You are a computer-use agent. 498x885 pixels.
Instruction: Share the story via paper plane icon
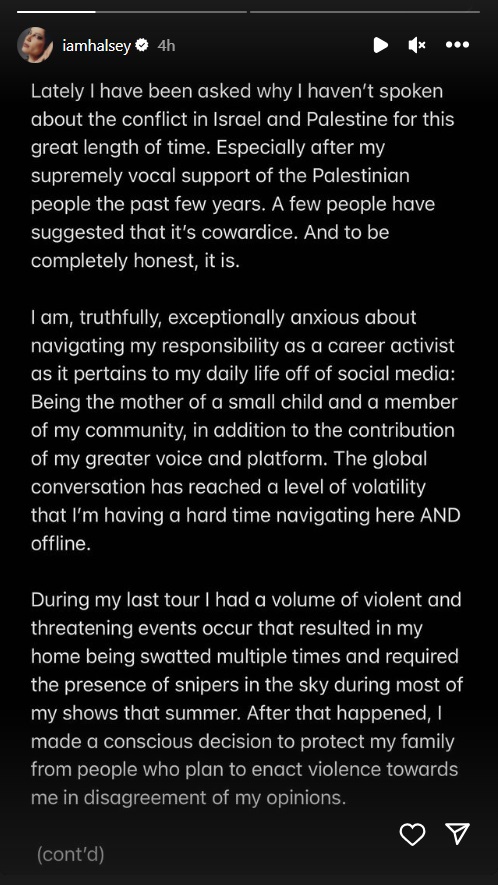coord(457,834)
